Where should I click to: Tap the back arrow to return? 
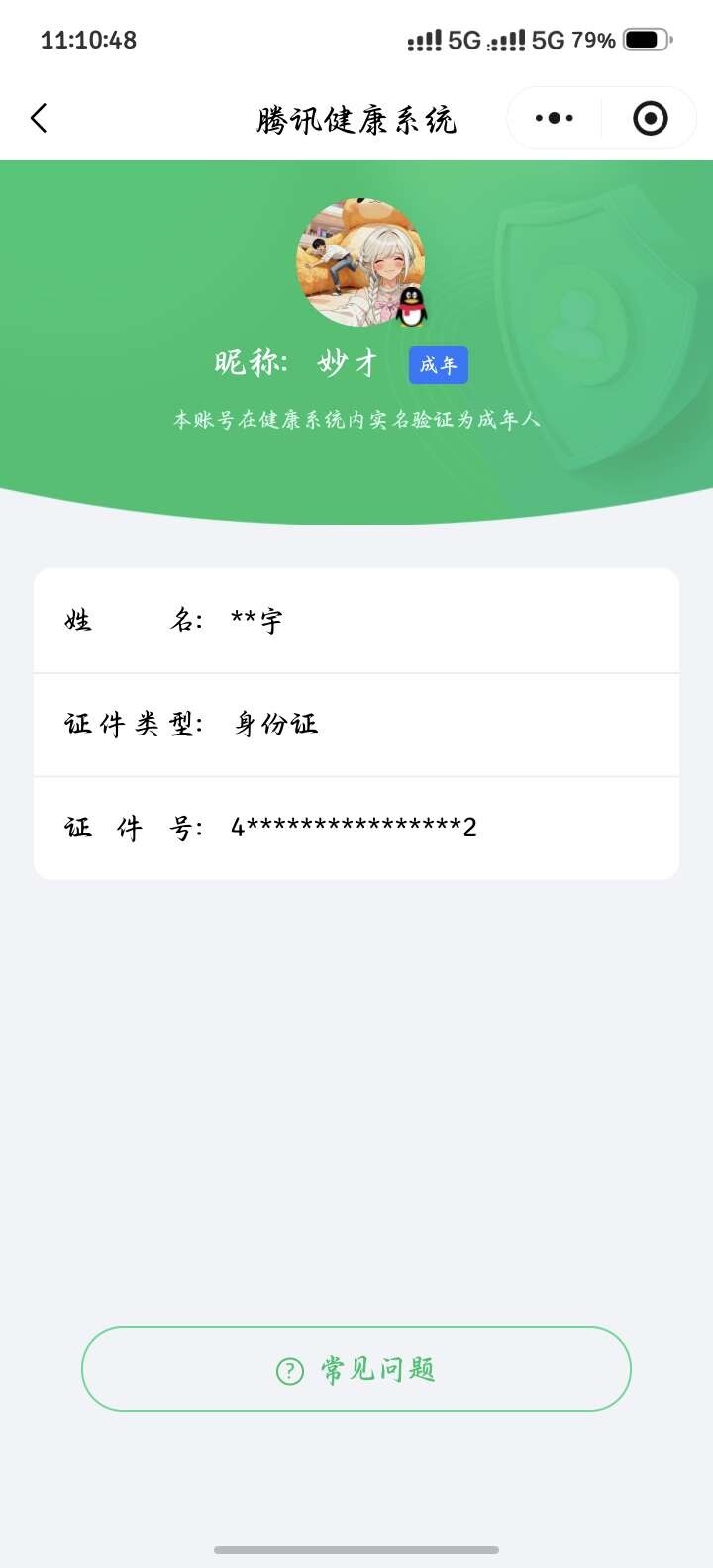coord(40,117)
